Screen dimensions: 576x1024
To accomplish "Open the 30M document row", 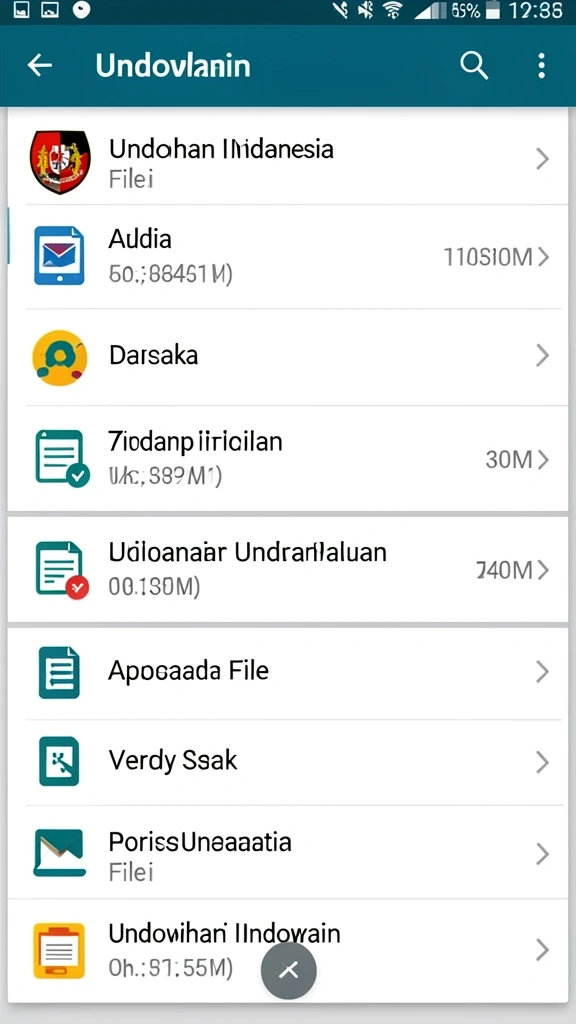I will [x=287, y=458].
